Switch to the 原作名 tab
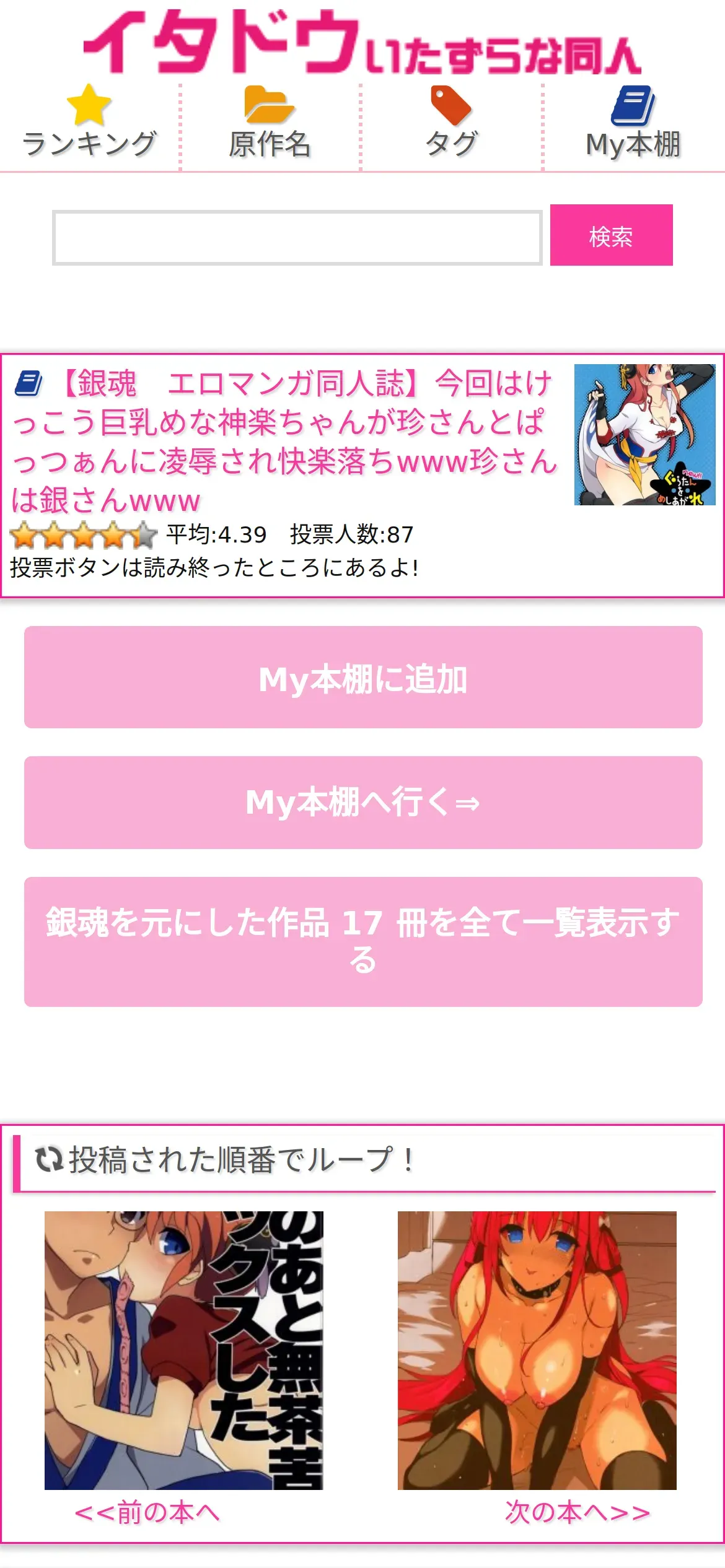 point(270,123)
